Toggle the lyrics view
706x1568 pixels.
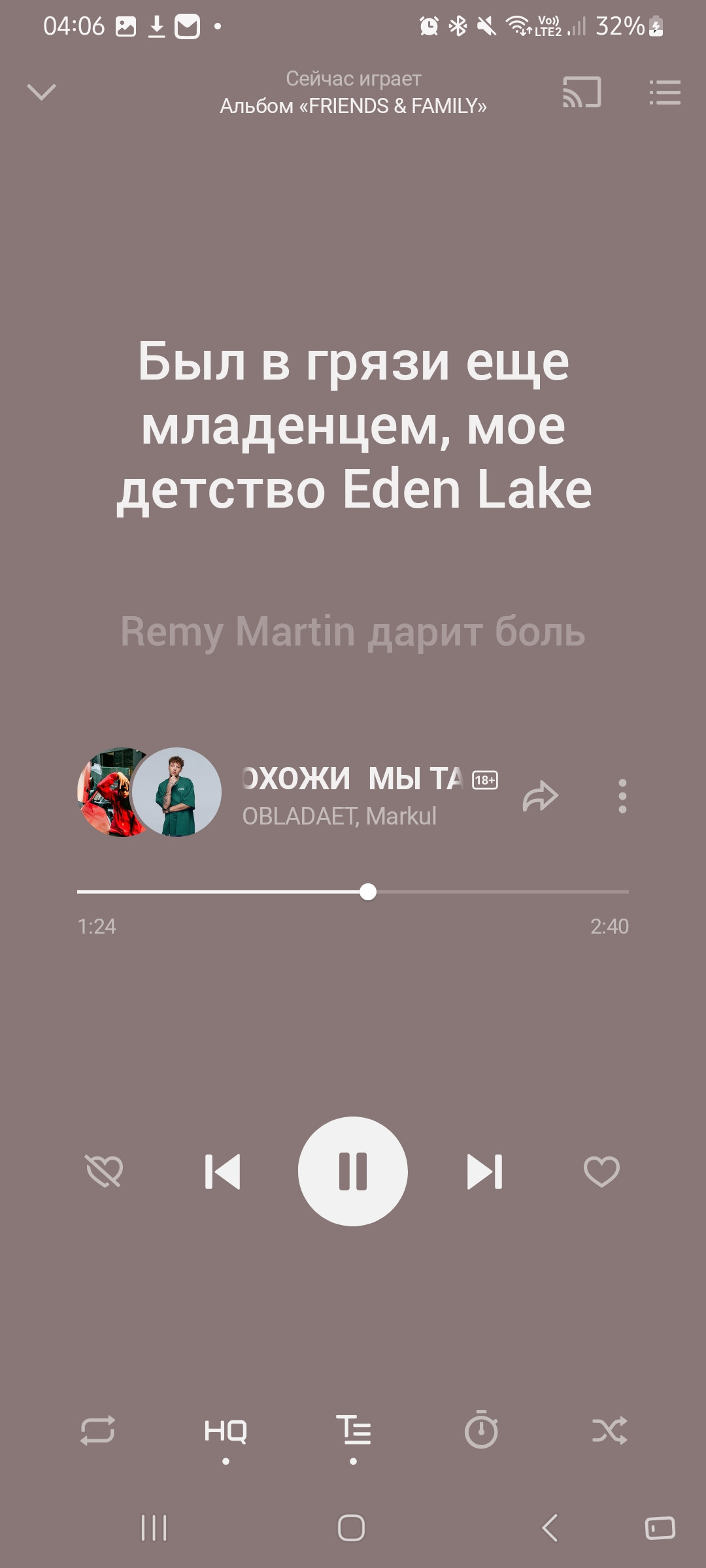[x=353, y=1430]
